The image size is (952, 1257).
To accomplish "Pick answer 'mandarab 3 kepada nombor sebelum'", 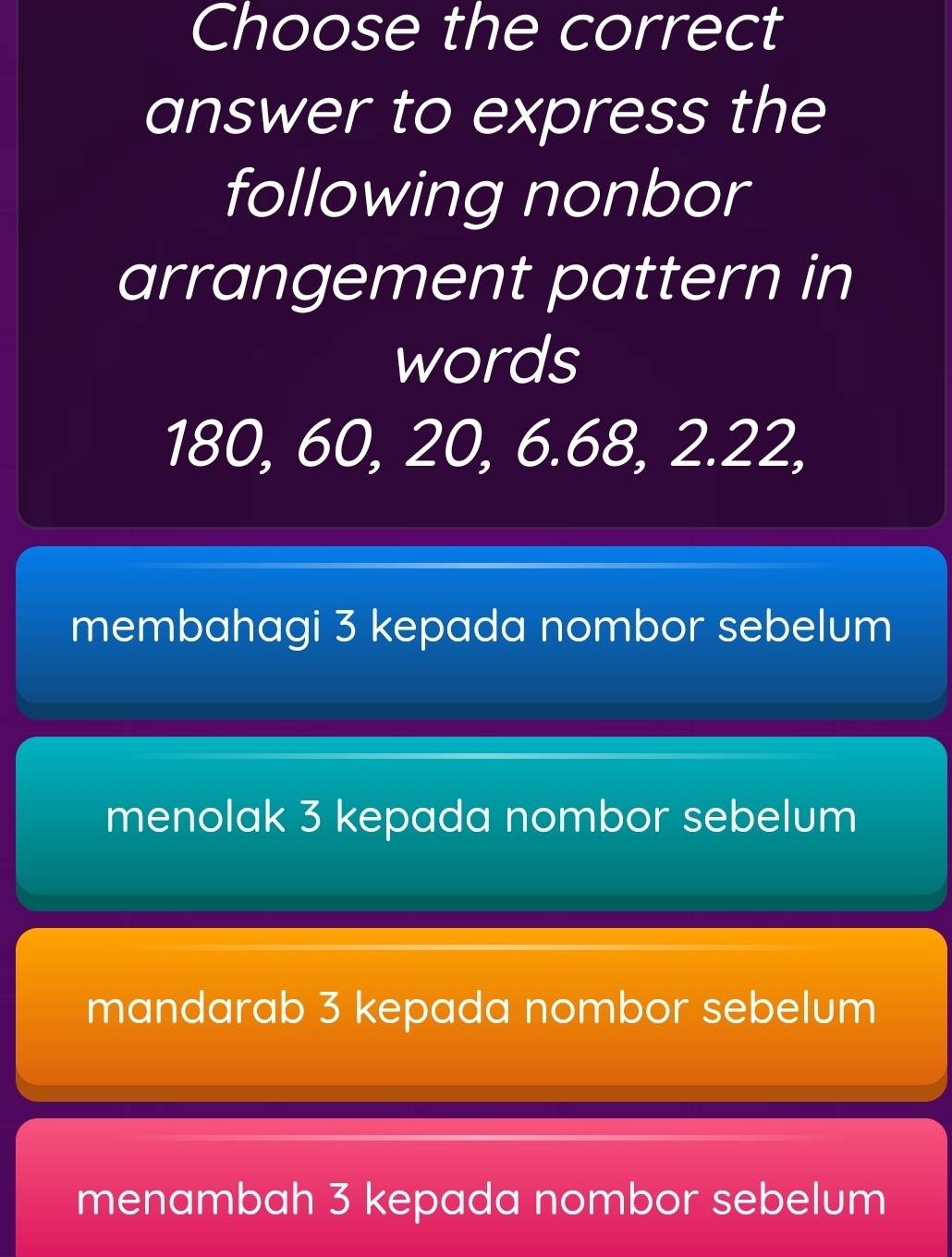I will 481,1009.
